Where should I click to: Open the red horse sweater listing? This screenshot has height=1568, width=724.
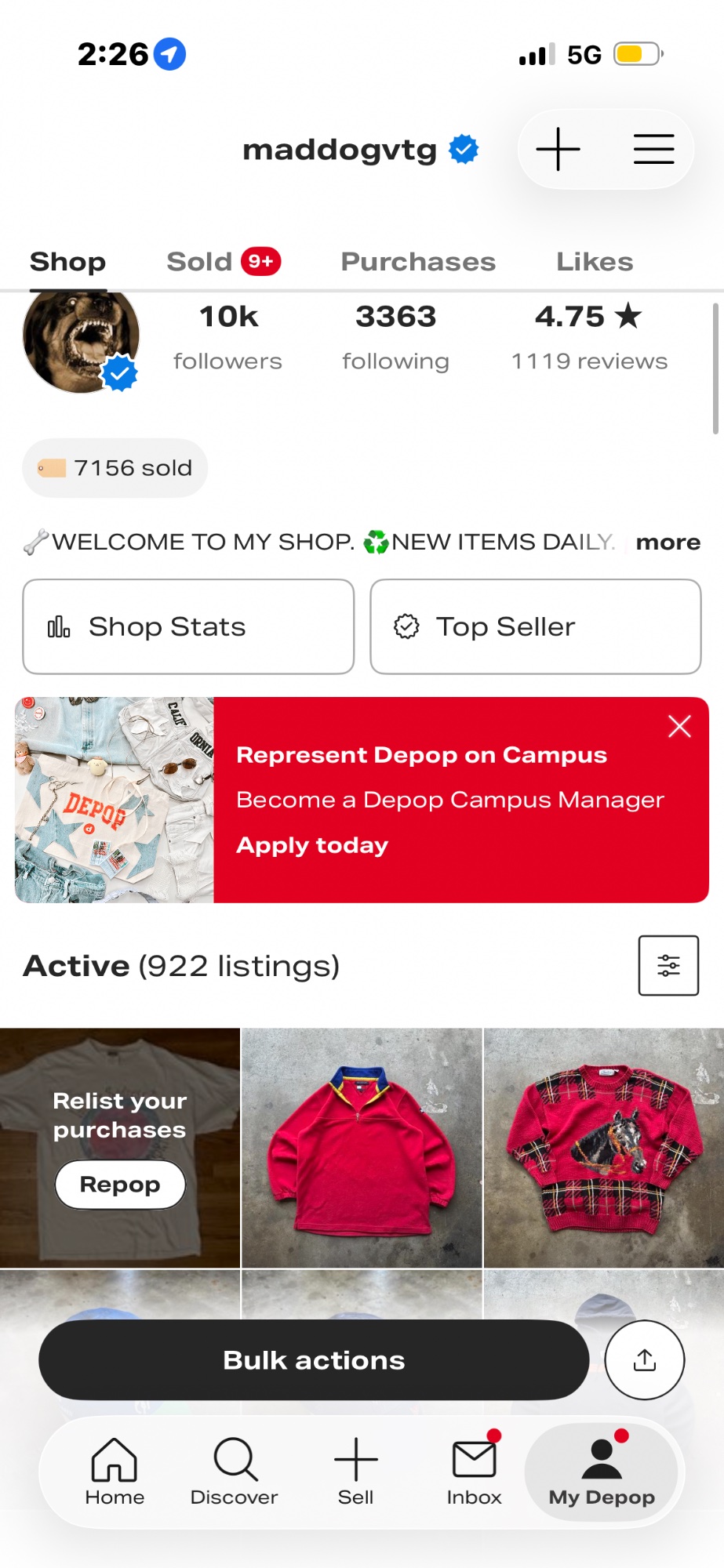point(604,1148)
